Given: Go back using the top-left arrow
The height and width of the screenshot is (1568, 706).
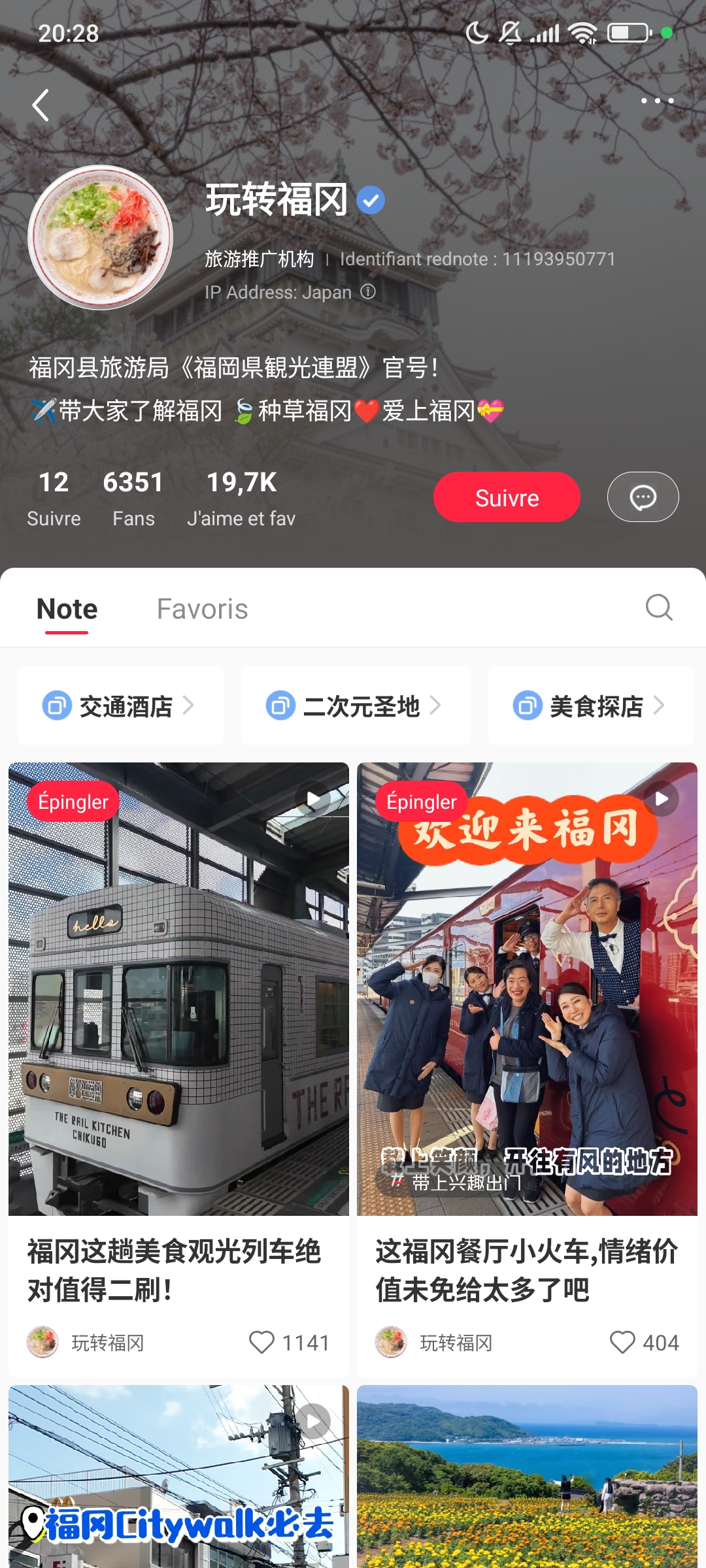Looking at the screenshot, I should point(41,105).
